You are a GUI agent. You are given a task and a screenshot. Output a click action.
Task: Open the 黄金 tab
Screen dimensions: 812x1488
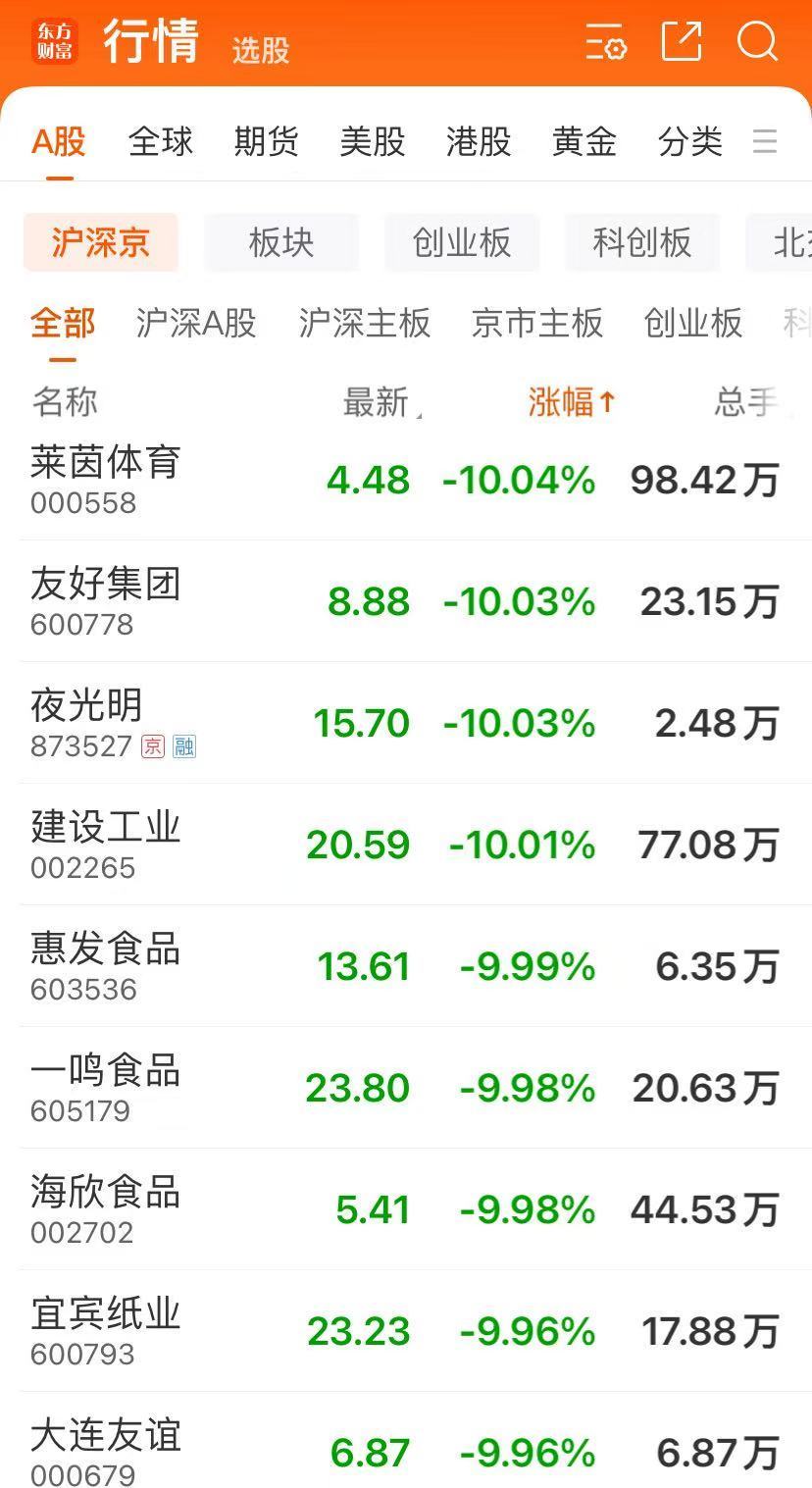pos(585,142)
